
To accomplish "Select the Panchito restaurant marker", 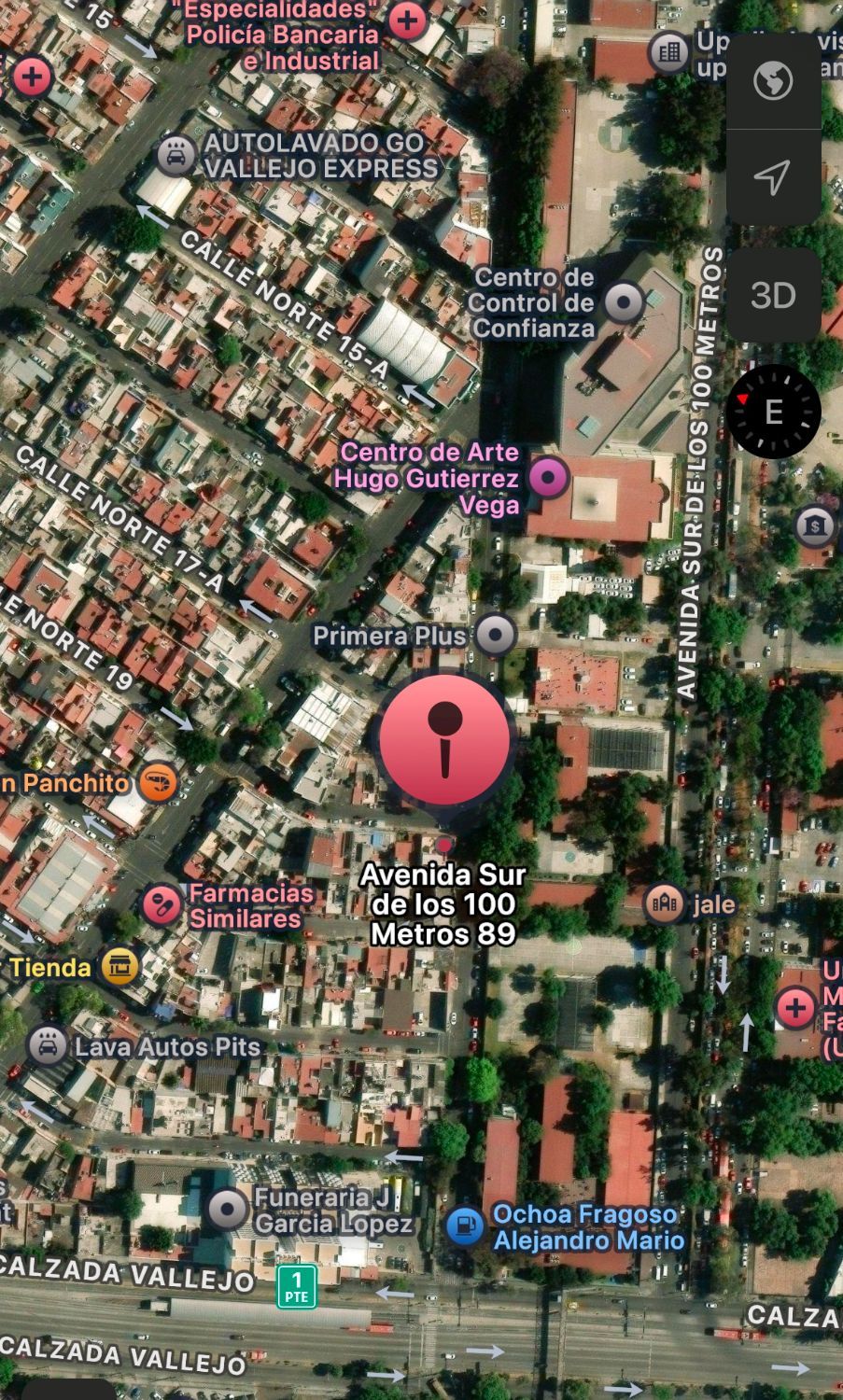I will 158,782.
